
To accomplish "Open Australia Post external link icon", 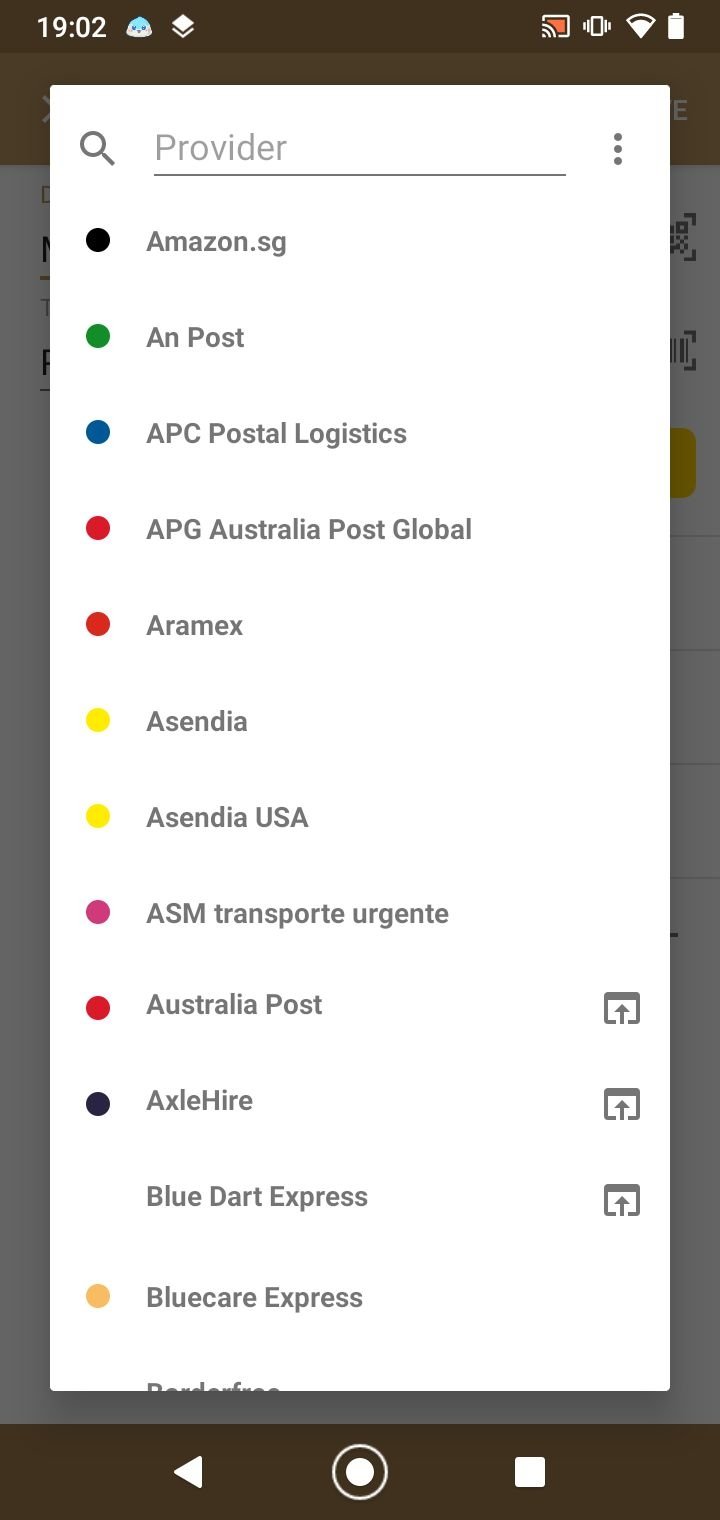I will pyautogui.click(x=621, y=1008).
